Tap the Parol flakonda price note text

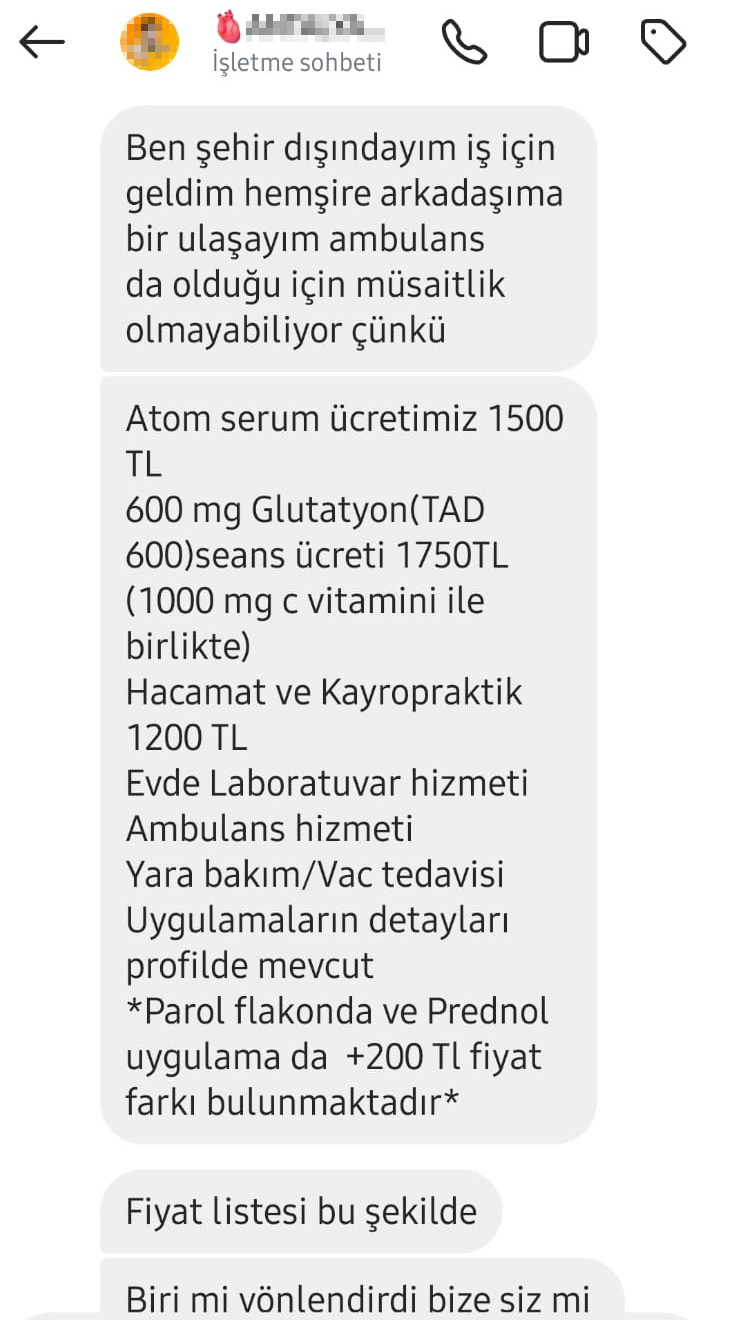pos(337,1010)
